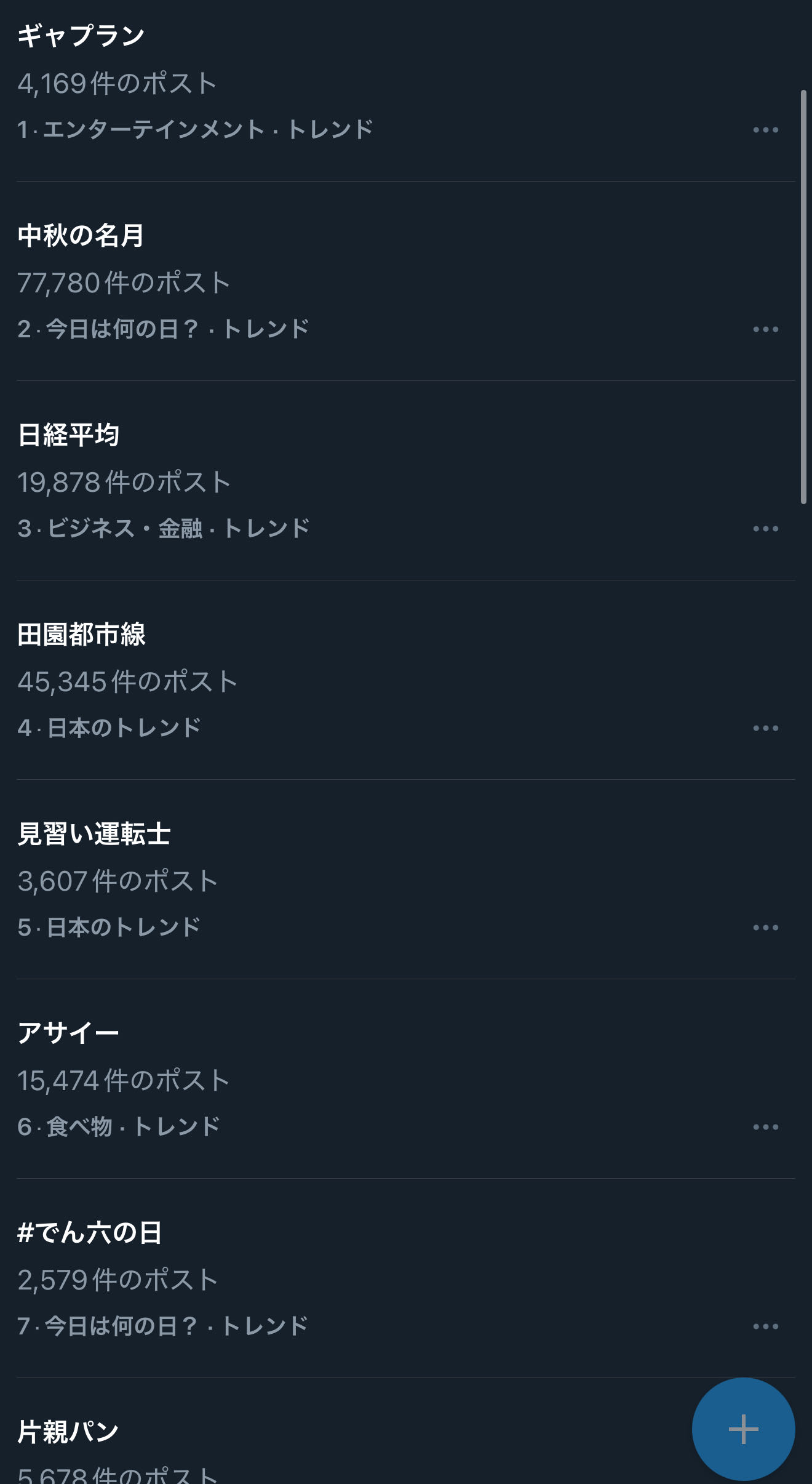Show more options for アサイー

tap(765, 1127)
